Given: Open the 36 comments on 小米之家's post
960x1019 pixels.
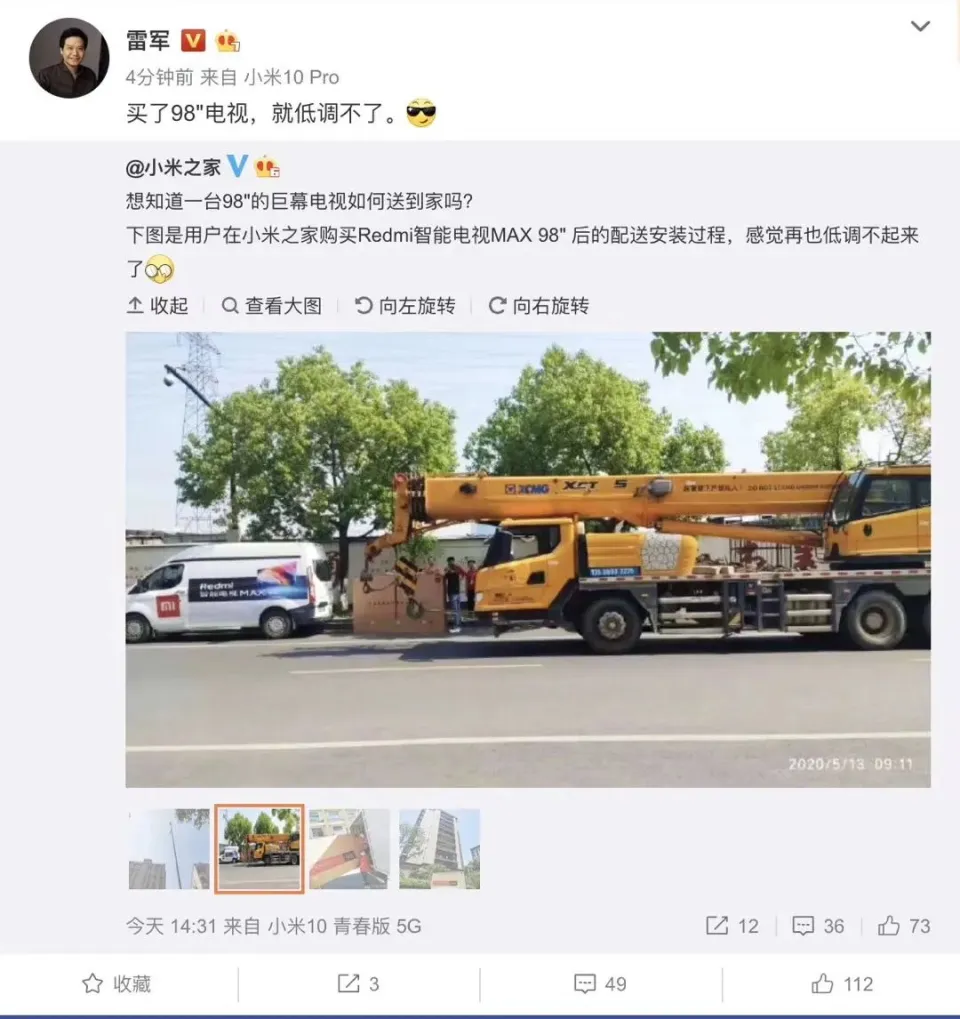Looking at the screenshot, I should (818, 926).
